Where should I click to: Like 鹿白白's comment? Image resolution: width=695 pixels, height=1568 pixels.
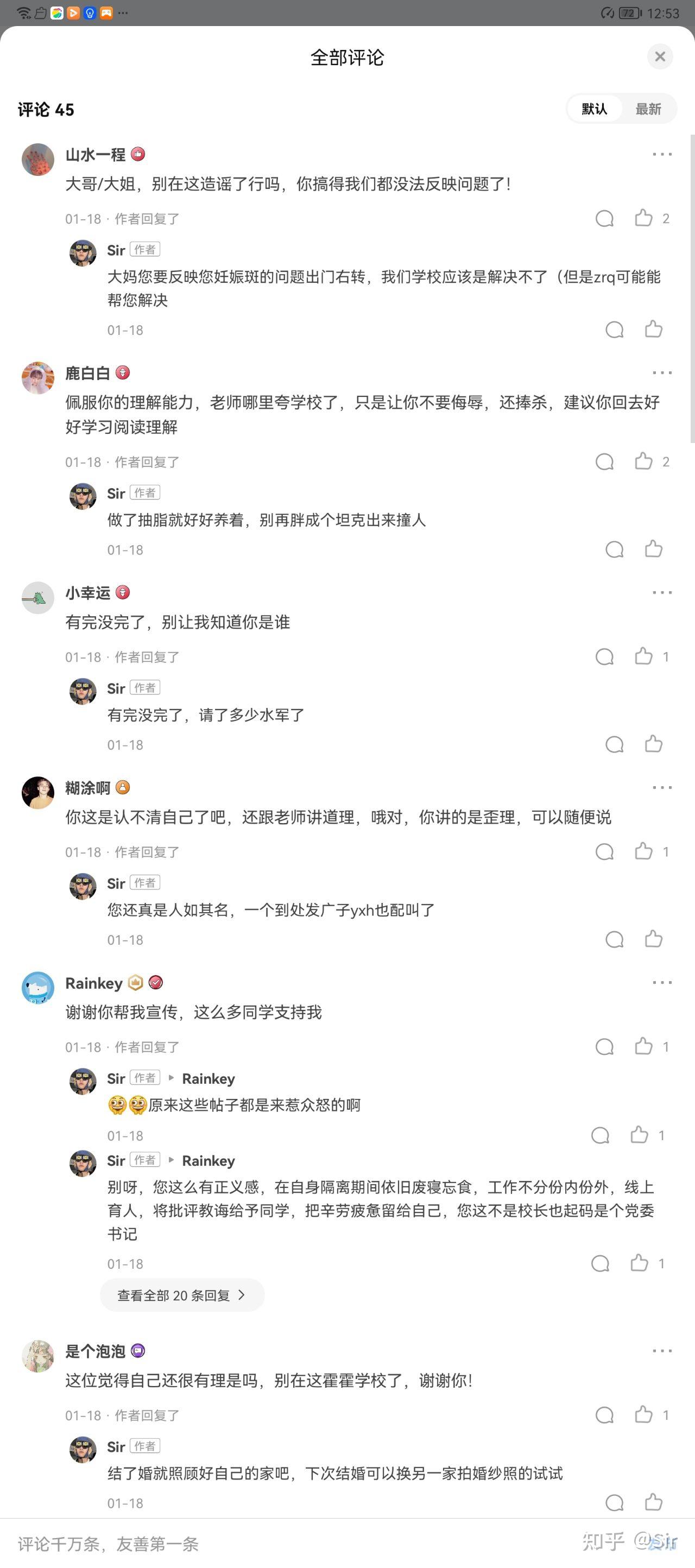(643, 461)
